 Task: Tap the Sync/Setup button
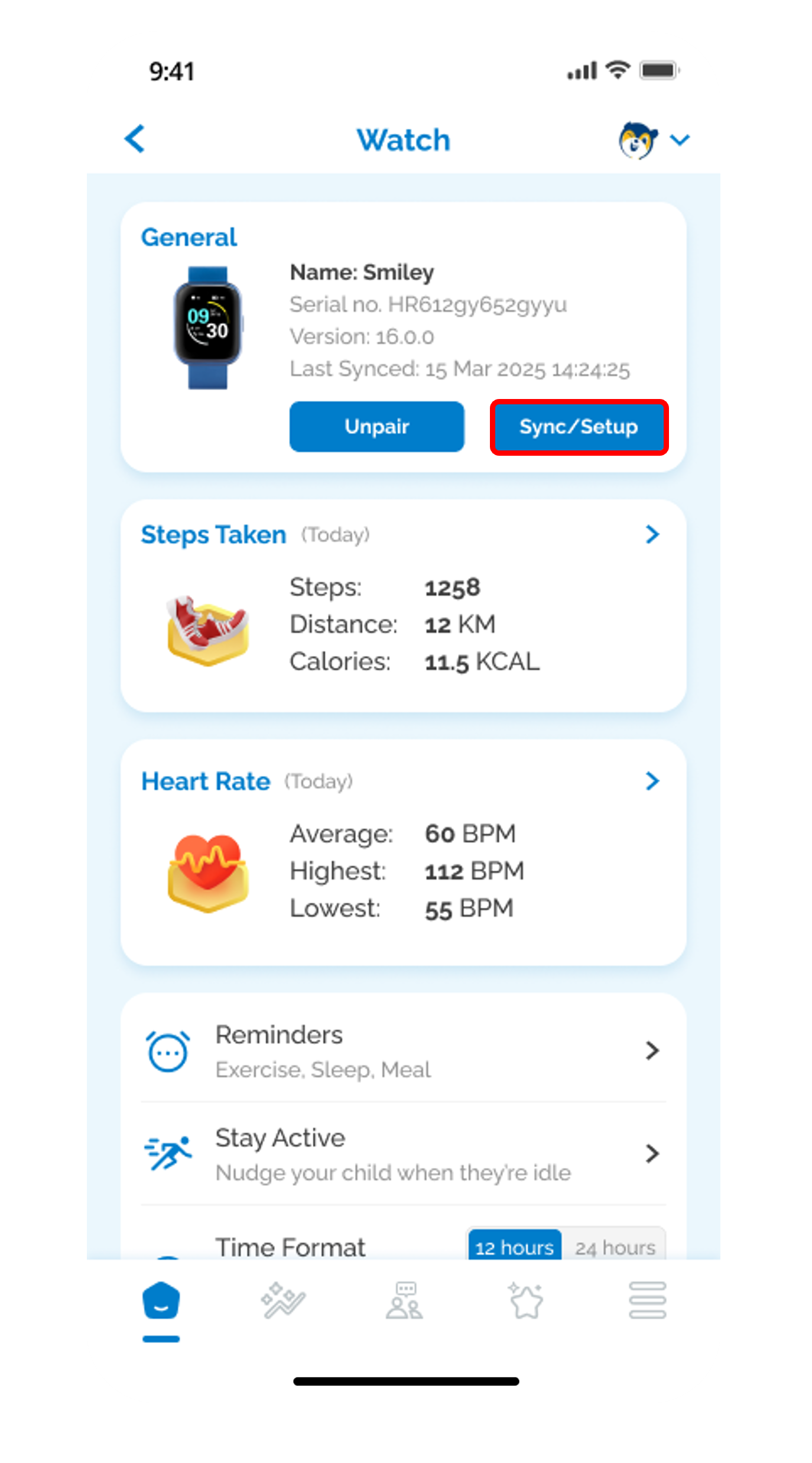point(579,427)
